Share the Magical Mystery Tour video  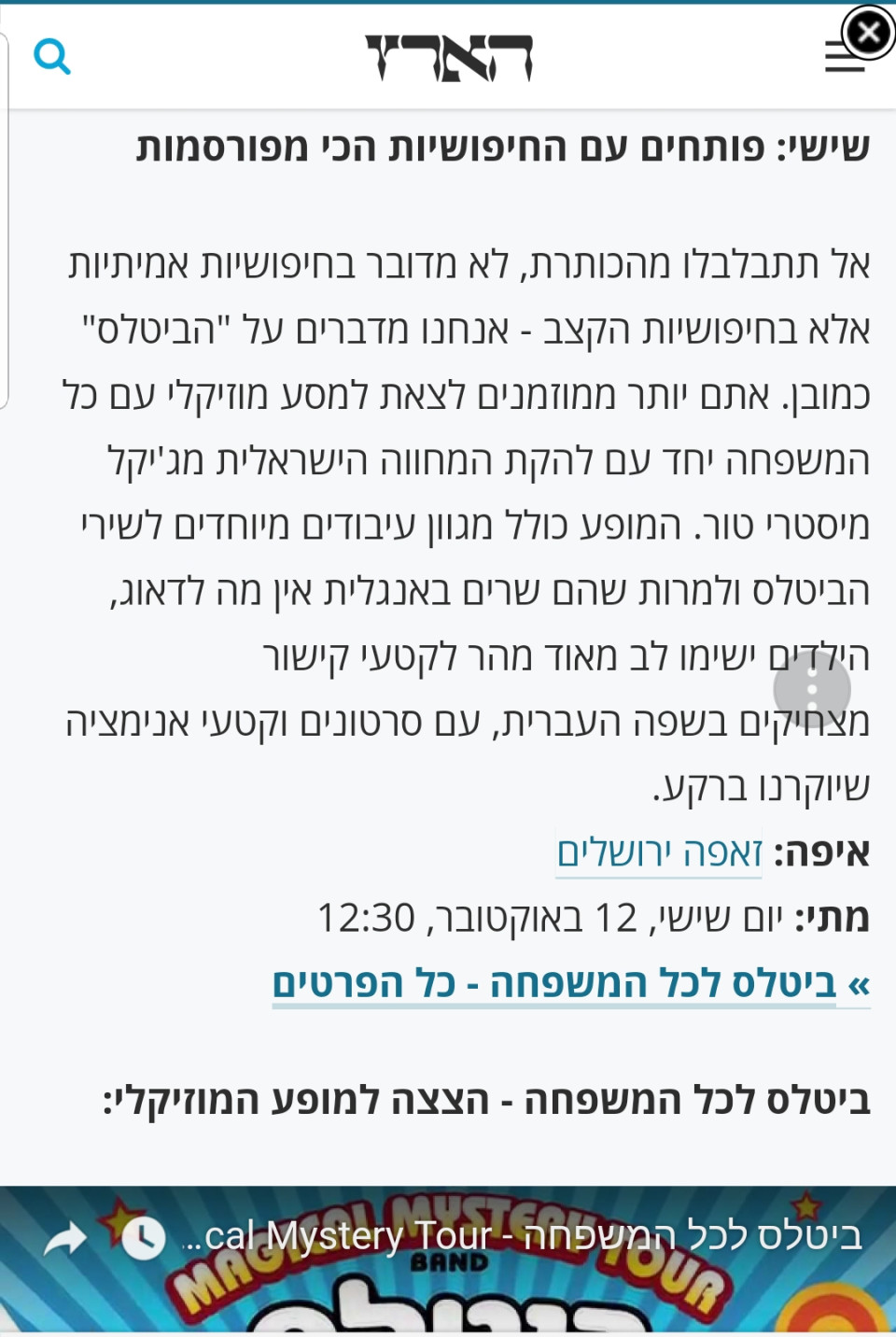[x=65, y=1239]
